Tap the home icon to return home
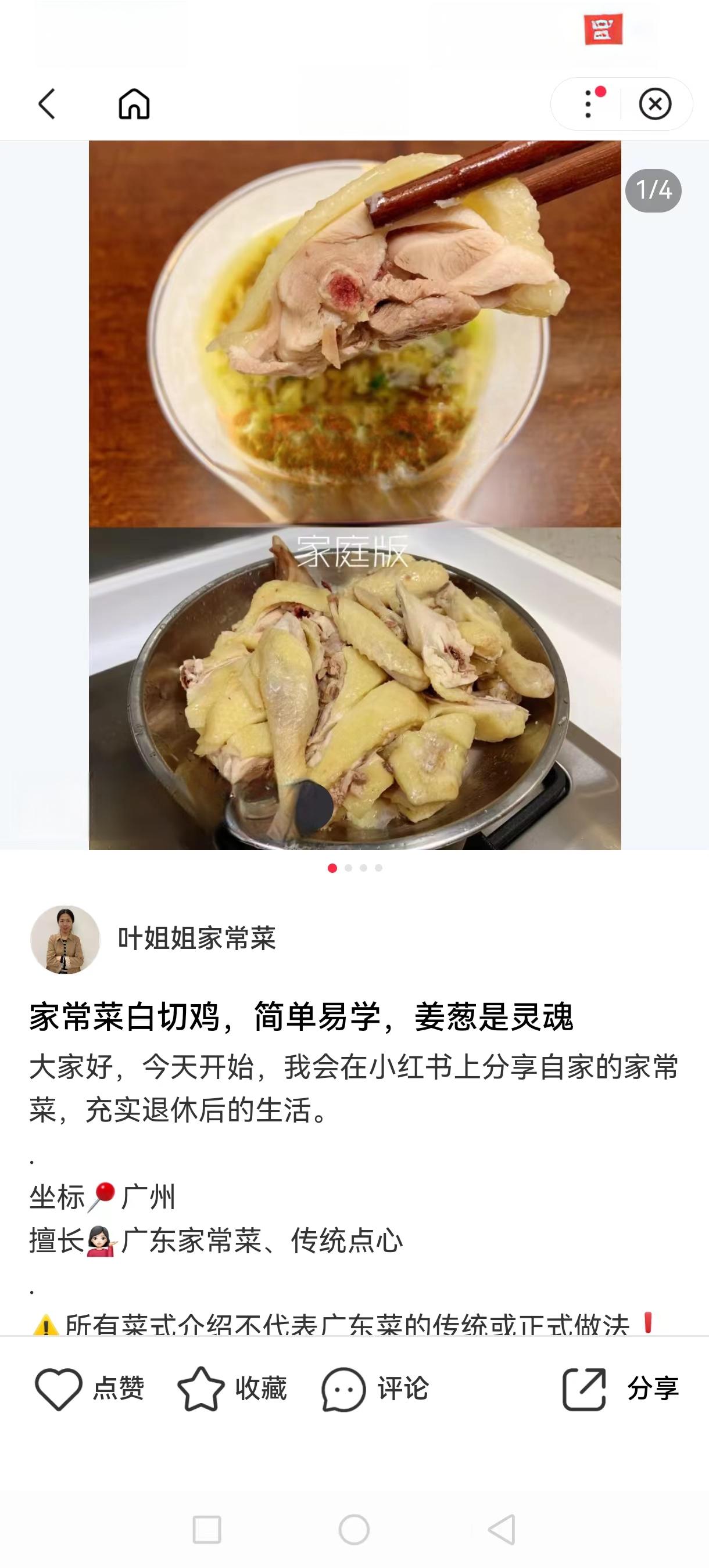Viewport: 709px width, 1568px height. pos(134,105)
